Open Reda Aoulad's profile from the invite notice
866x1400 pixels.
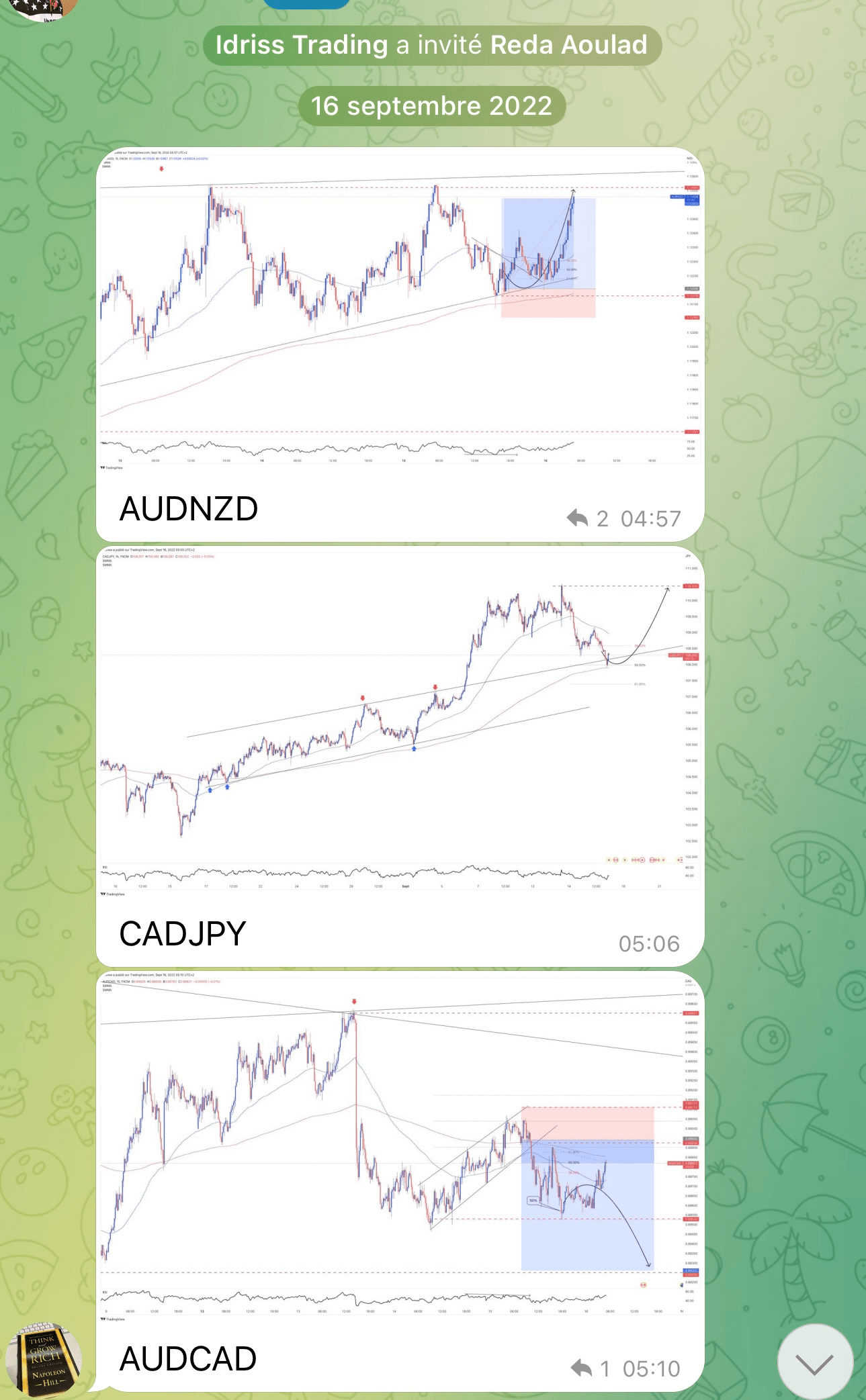(x=568, y=45)
